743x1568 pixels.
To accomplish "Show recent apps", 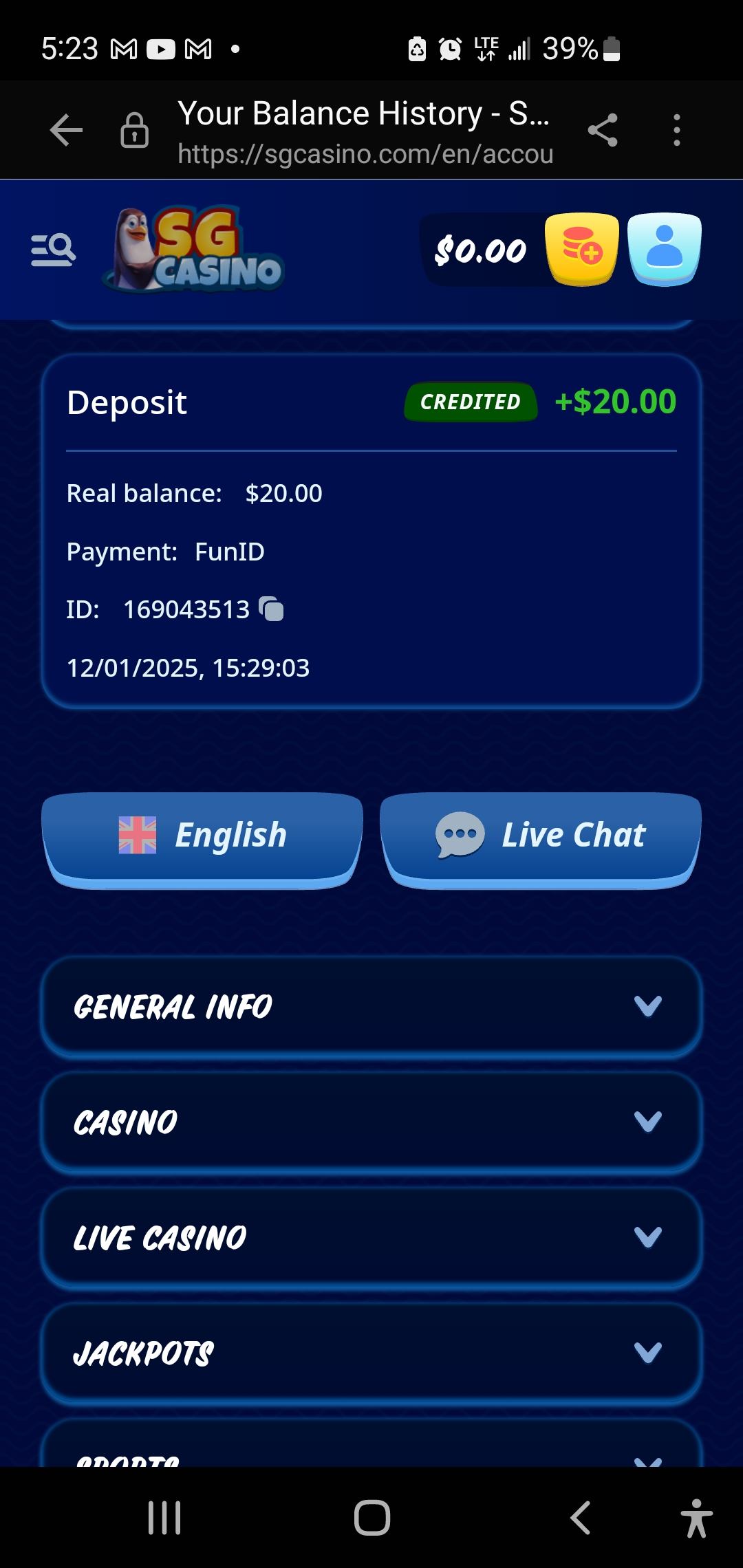I will coord(164,1518).
